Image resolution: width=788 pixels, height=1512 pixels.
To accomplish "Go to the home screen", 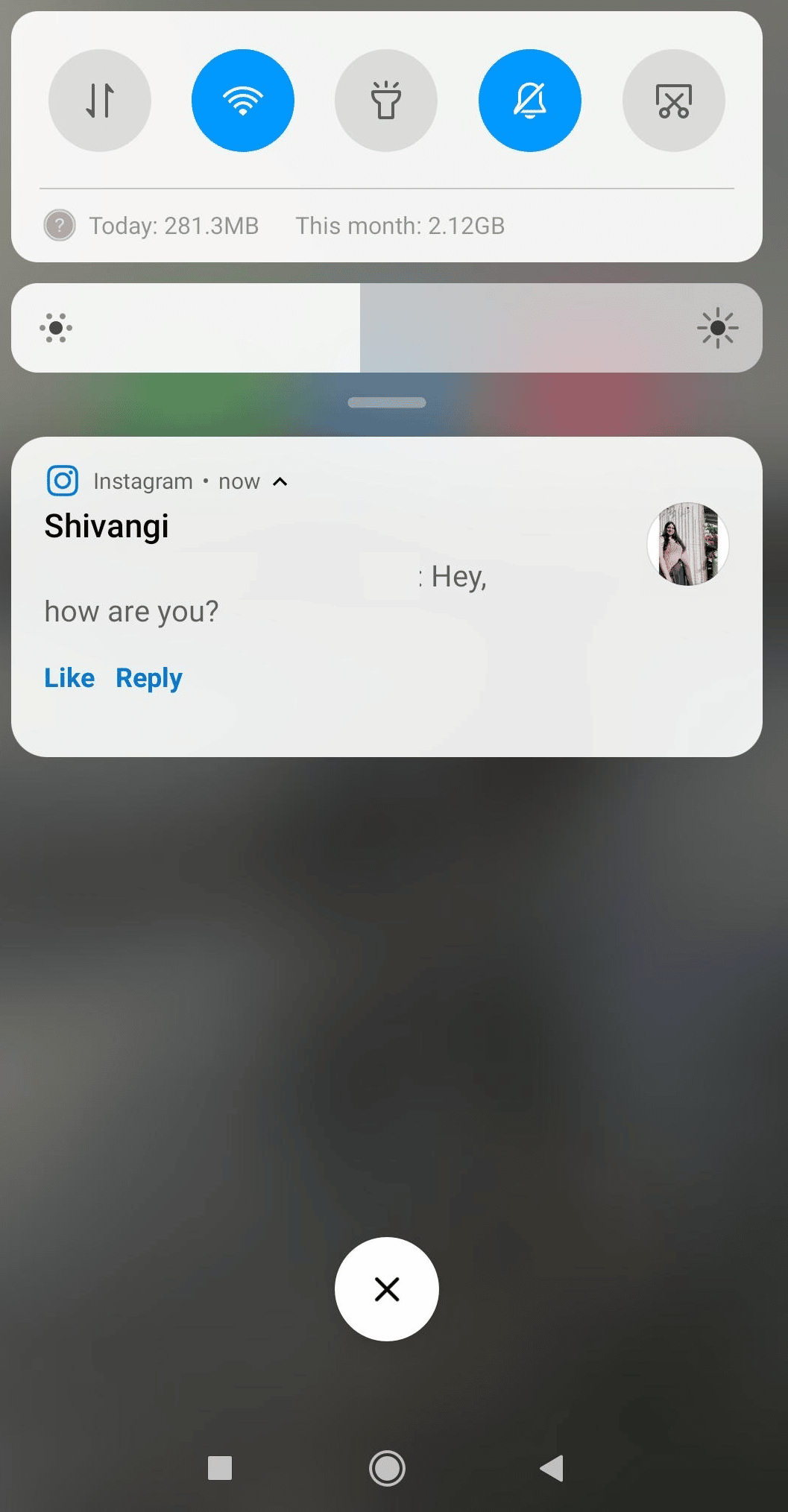I will [x=386, y=1468].
